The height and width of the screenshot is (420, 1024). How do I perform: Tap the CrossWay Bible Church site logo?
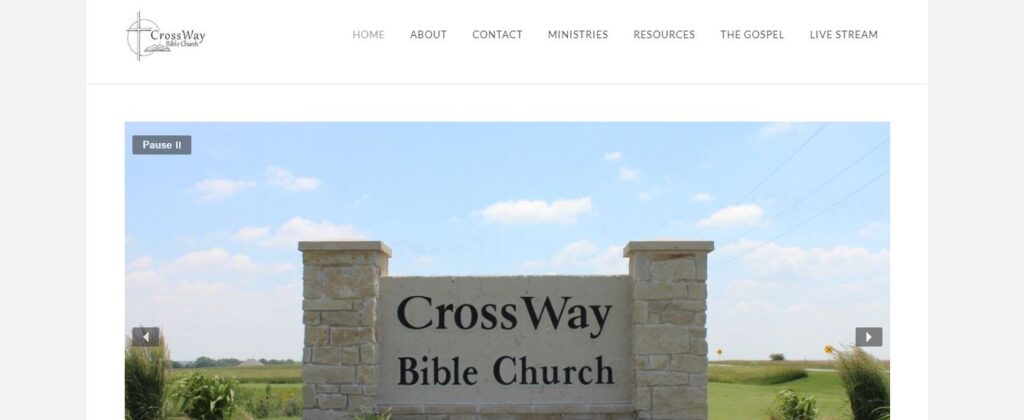pyautogui.click(x=166, y=37)
